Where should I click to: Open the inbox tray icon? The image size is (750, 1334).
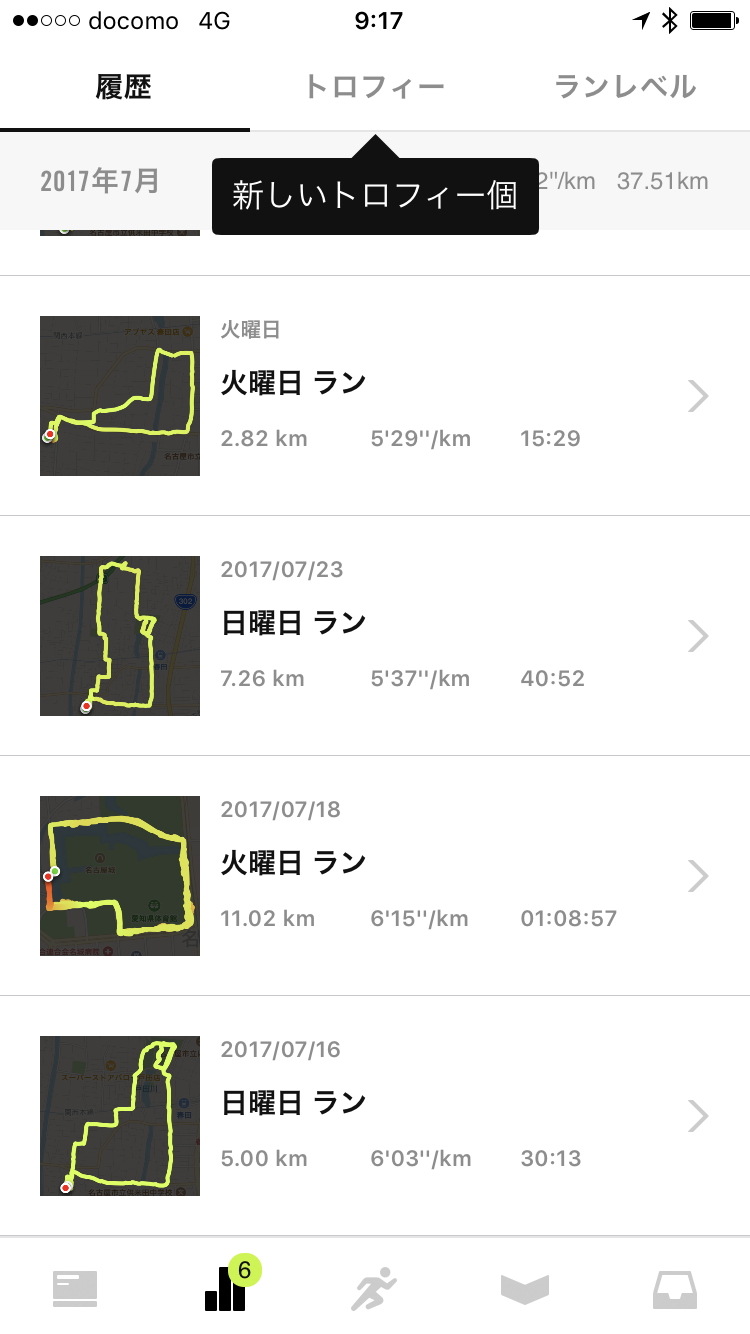(x=675, y=1288)
